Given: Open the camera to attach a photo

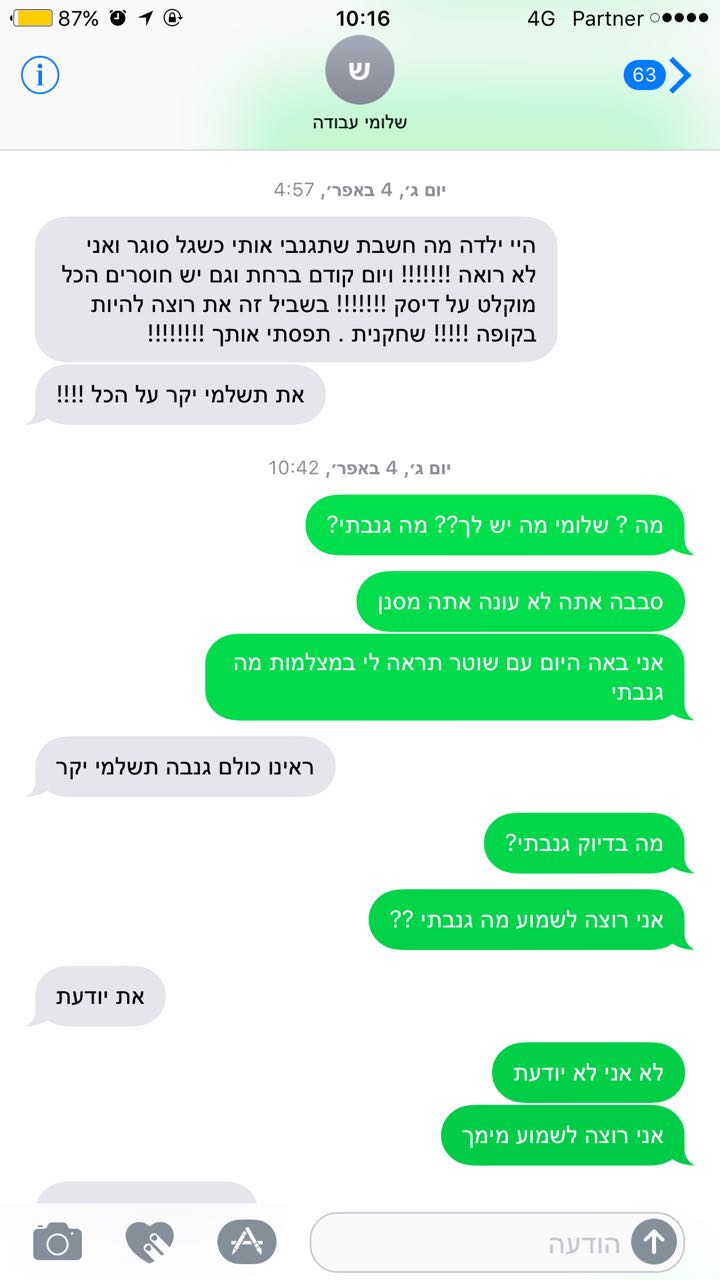Looking at the screenshot, I should coord(57,1242).
